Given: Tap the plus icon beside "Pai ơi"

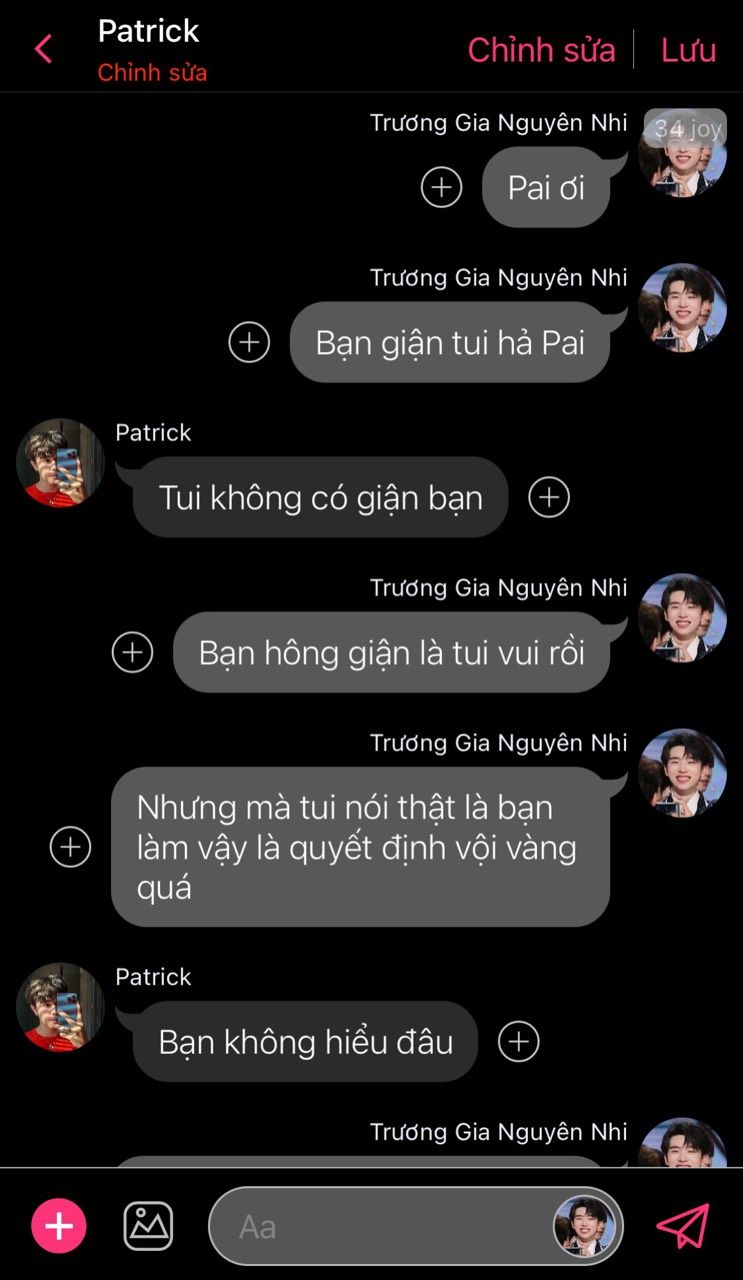Looking at the screenshot, I should [x=441, y=187].
